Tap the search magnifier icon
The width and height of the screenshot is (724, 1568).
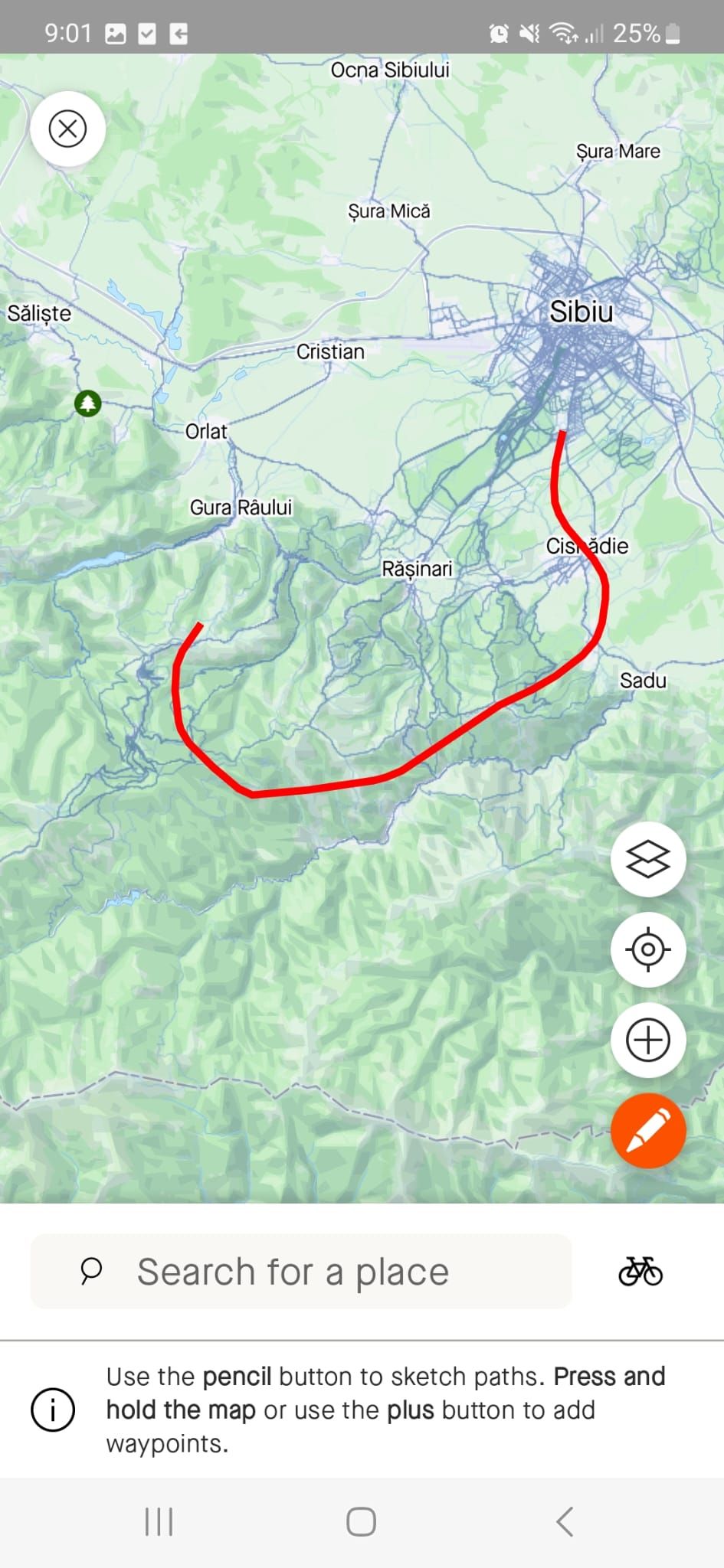91,1271
